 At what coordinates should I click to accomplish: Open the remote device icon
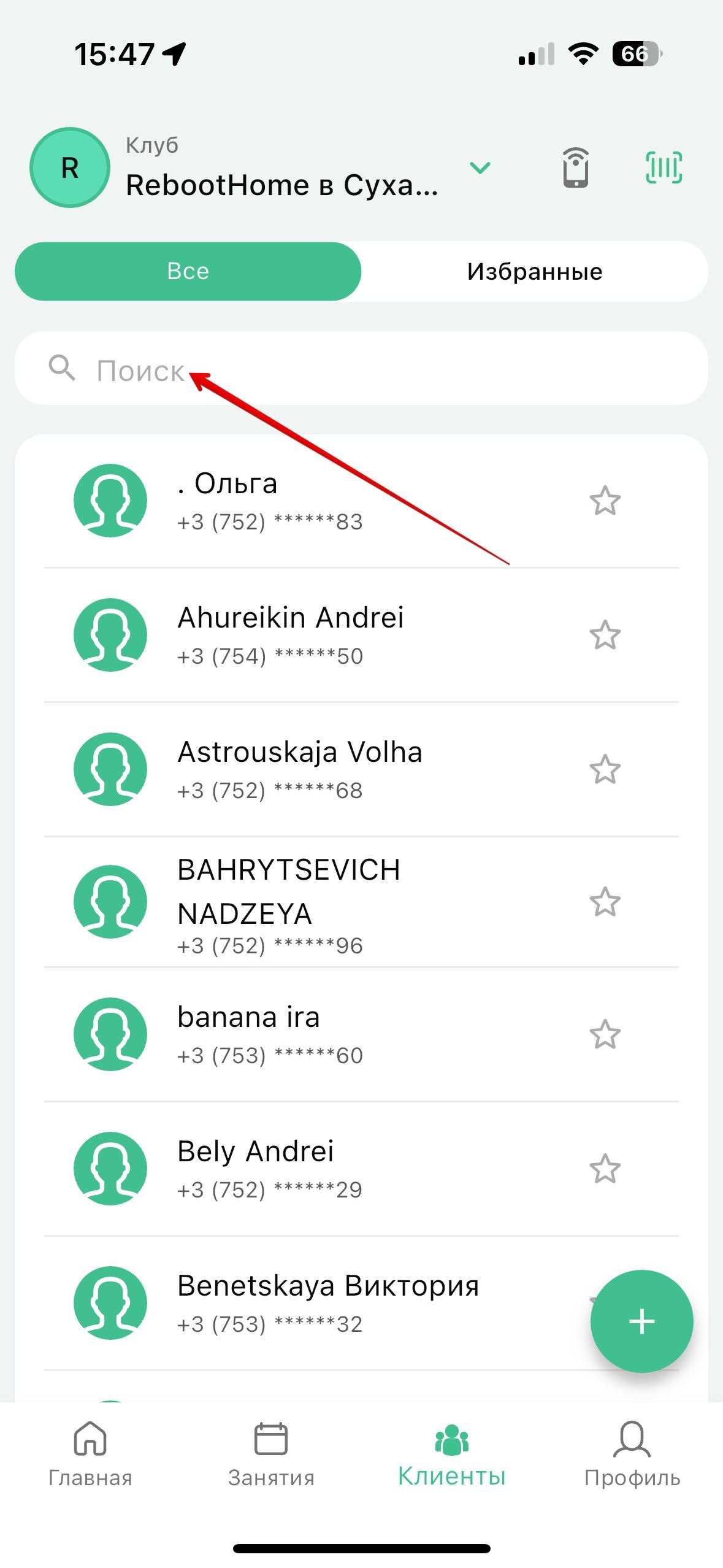(575, 167)
